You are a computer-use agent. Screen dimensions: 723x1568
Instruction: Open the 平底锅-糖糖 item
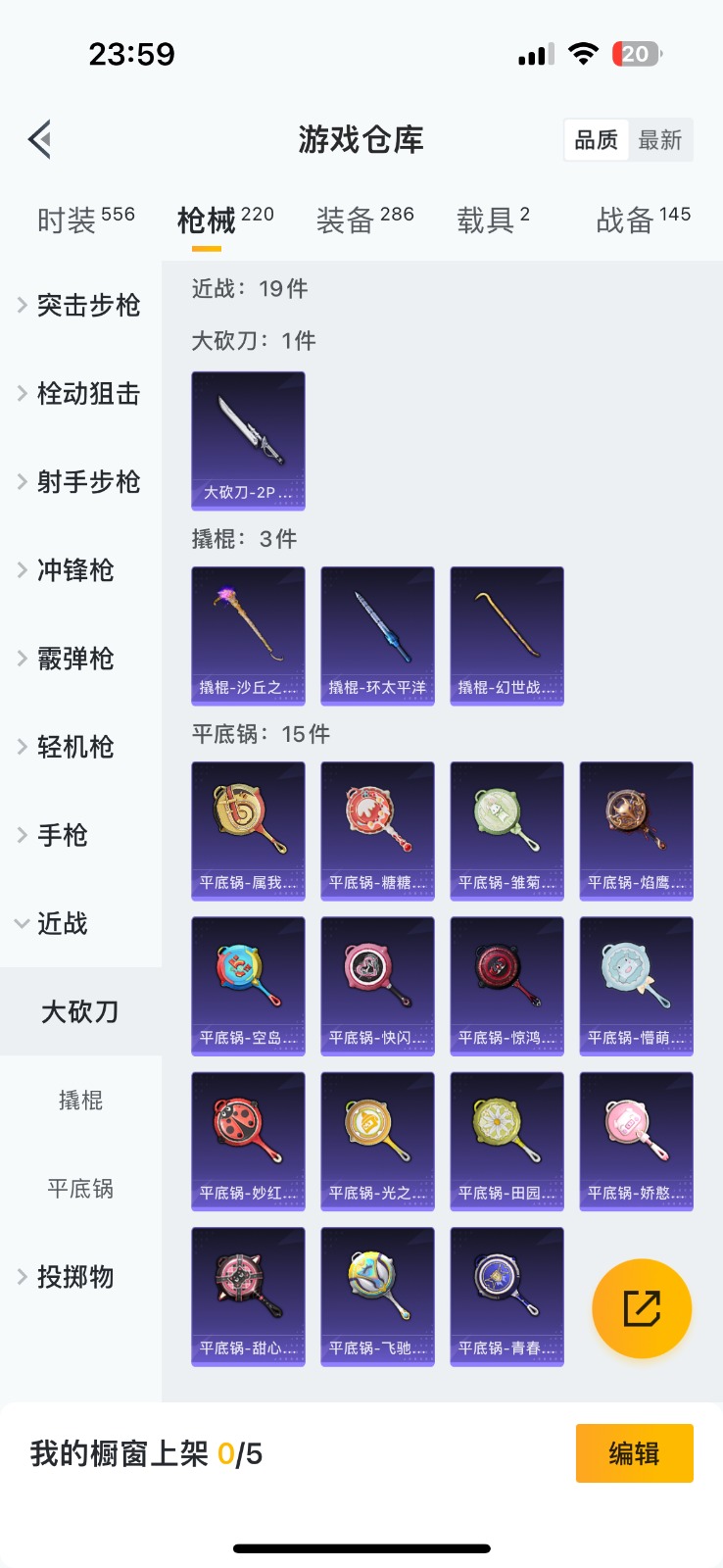pos(377,831)
